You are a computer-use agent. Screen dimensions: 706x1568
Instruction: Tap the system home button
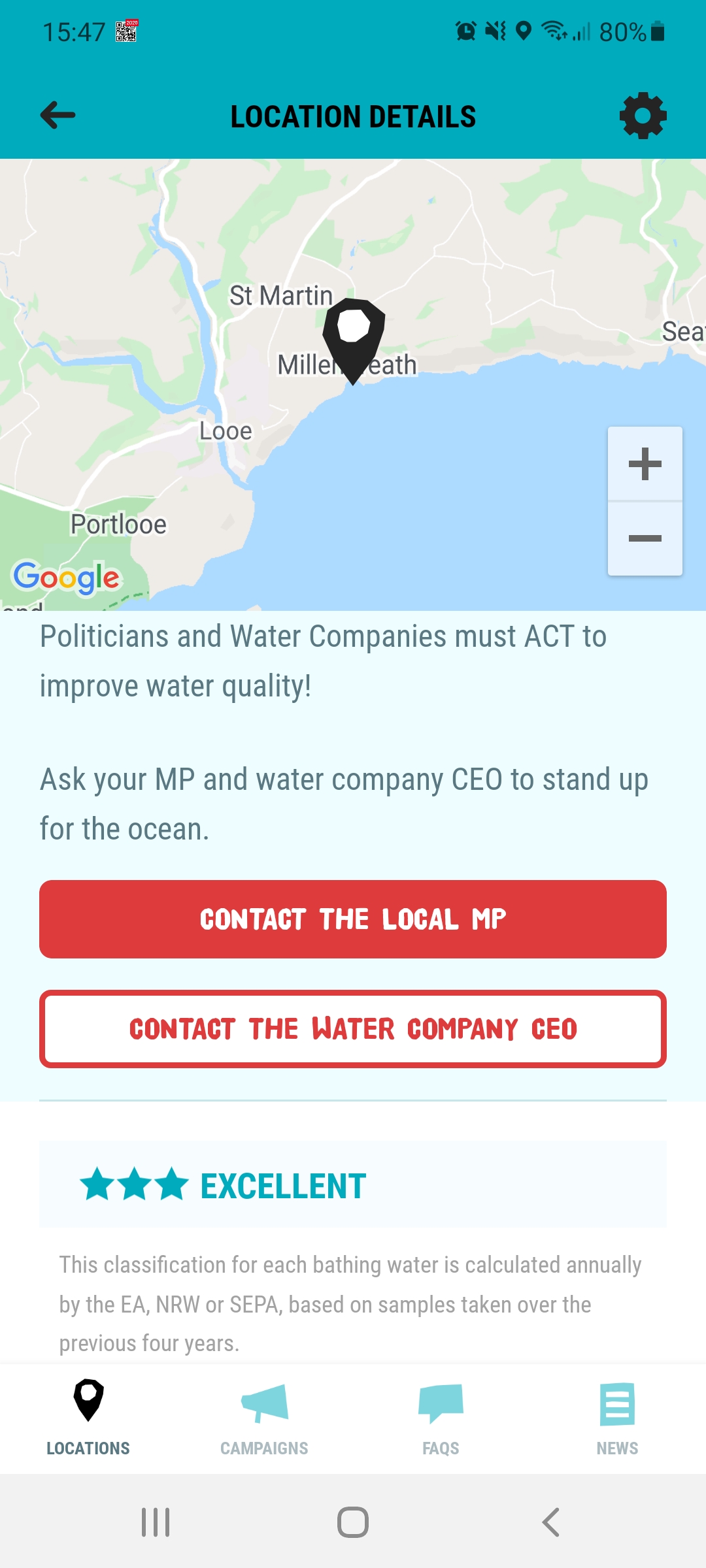(x=353, y=1522)
